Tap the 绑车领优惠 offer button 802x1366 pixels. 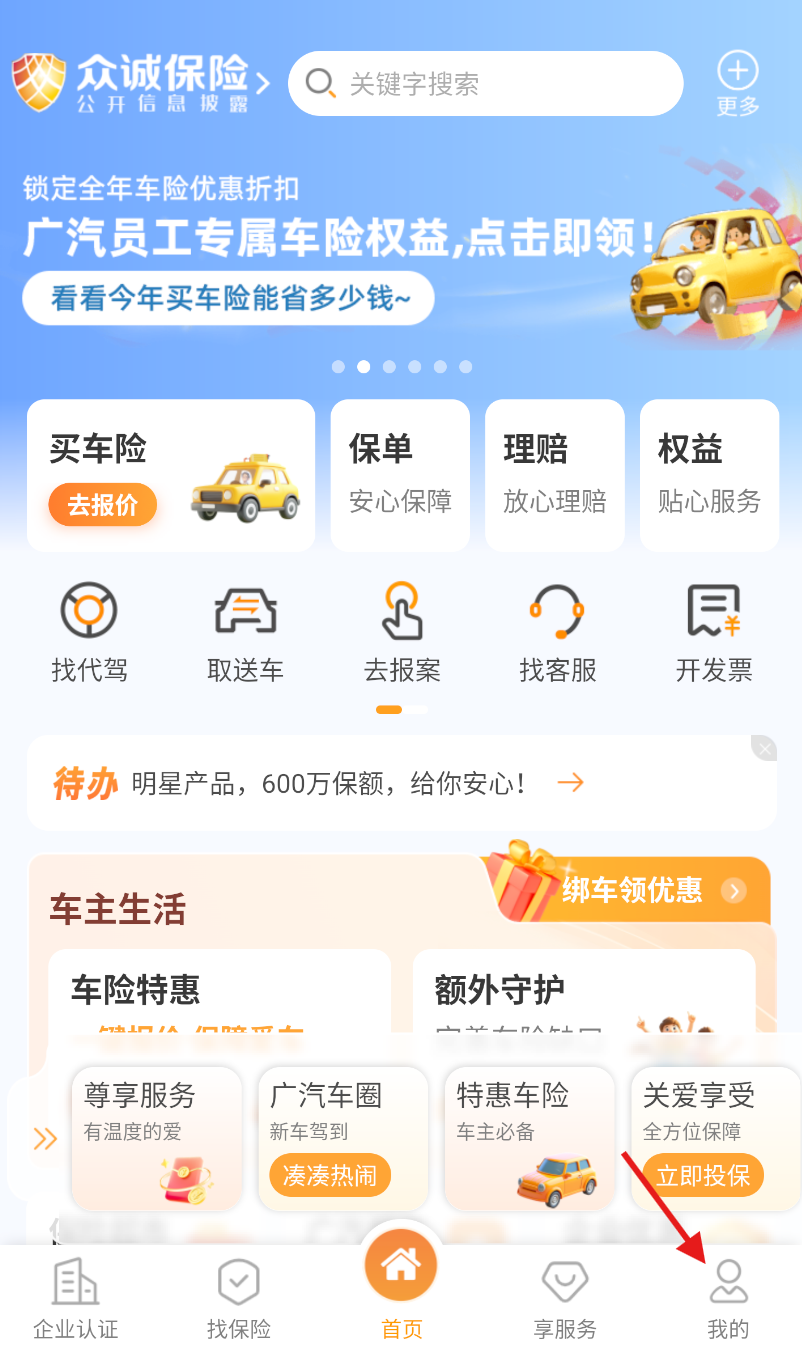point(650,890)
